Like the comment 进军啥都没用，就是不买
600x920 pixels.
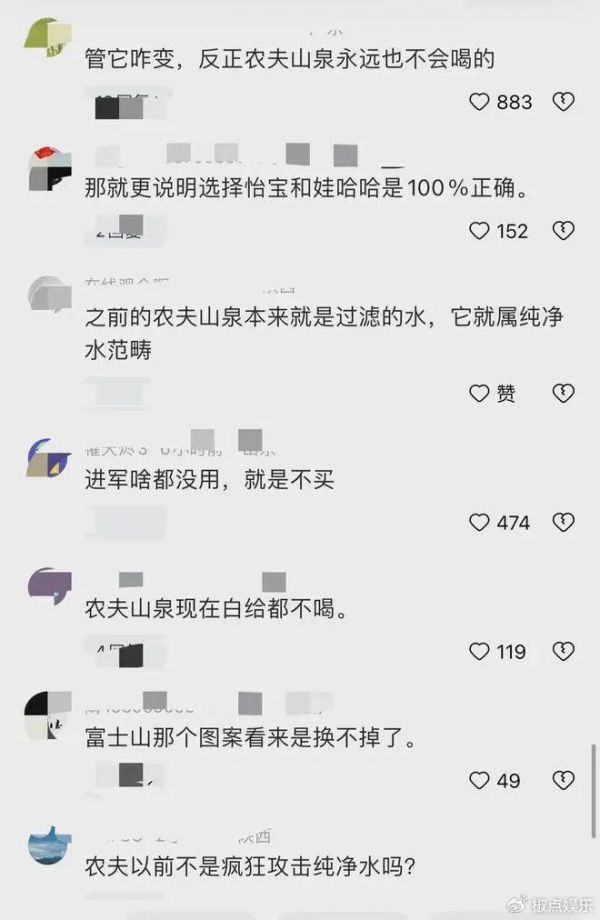pyautogui.click(x=480, y=522)
